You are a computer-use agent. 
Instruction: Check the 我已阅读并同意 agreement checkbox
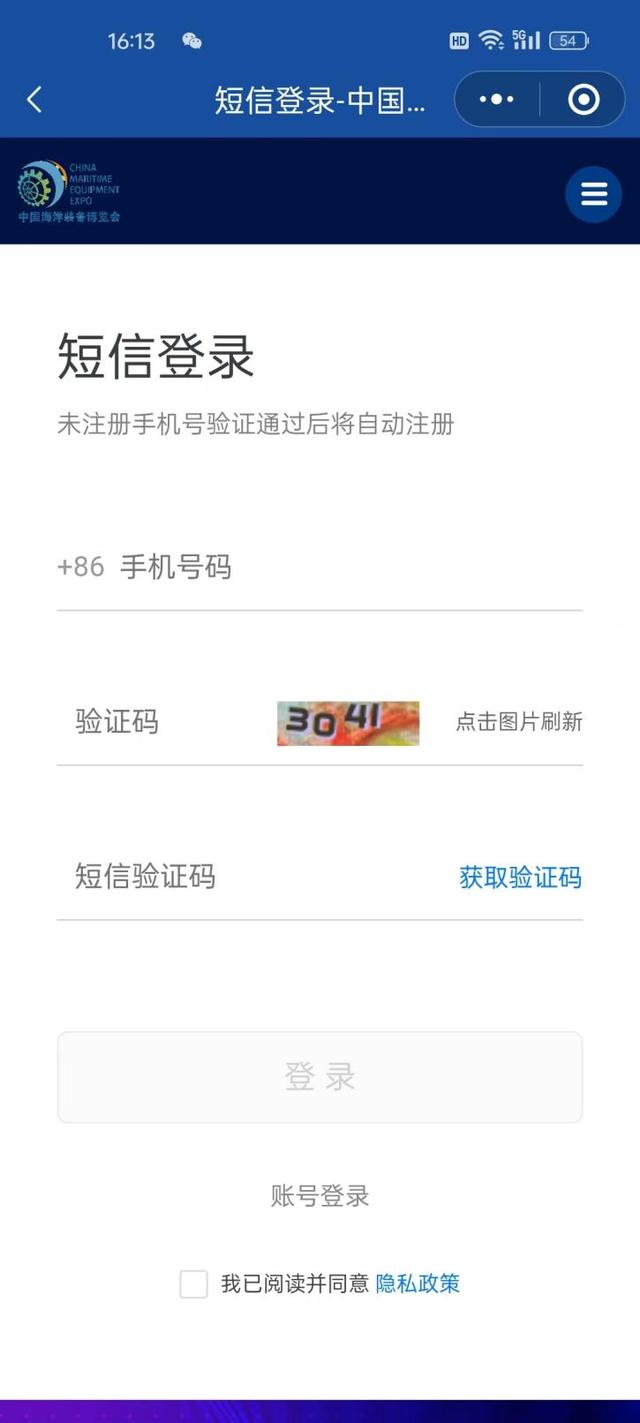click(194, 1284)
